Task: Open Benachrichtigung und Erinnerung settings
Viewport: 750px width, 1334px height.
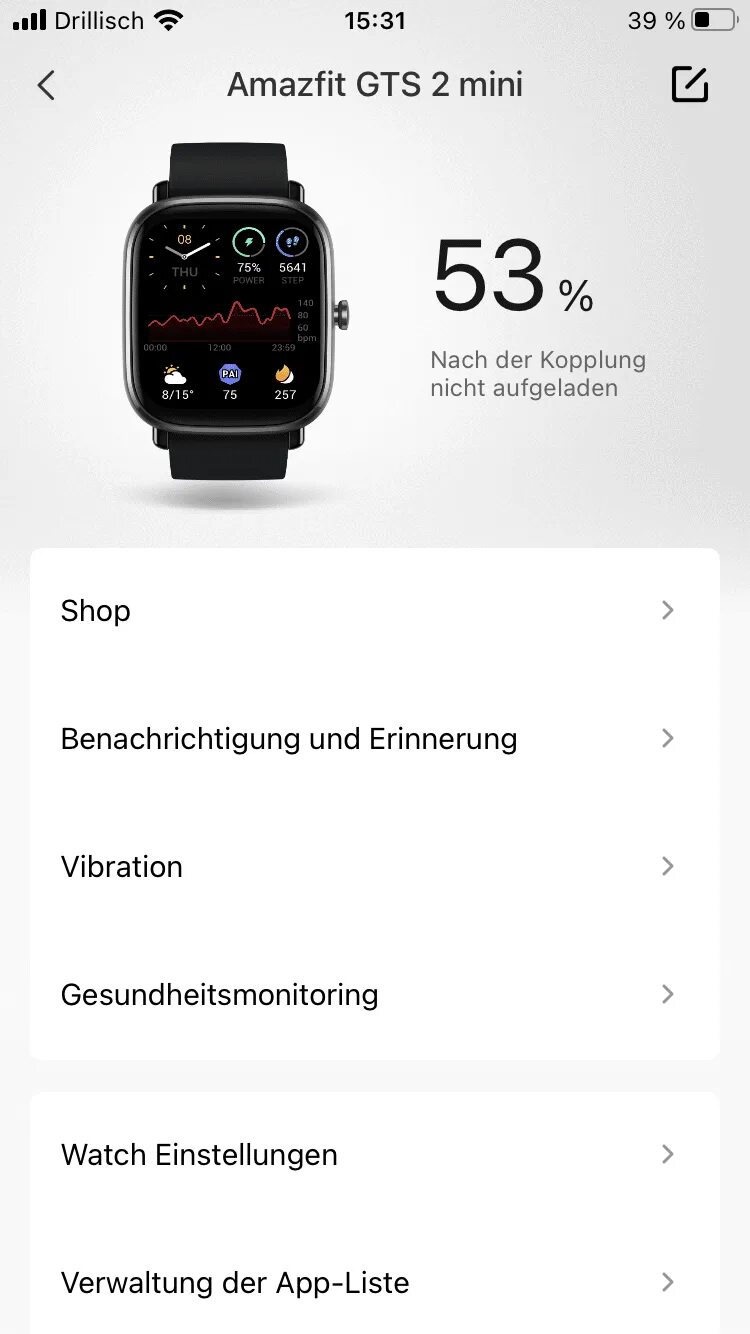Action: tap(374, 739)
